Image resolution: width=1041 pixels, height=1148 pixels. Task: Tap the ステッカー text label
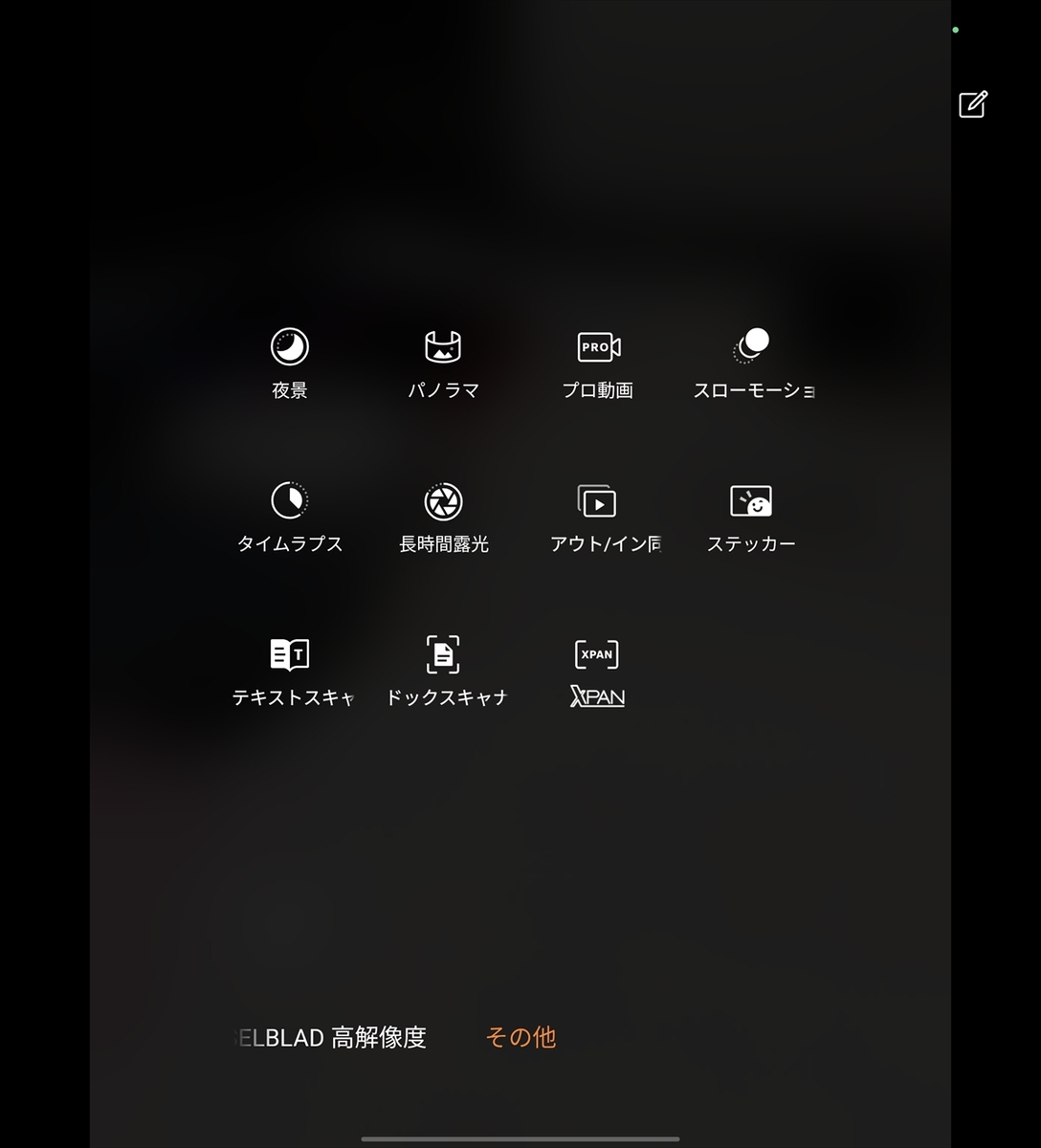752,542
